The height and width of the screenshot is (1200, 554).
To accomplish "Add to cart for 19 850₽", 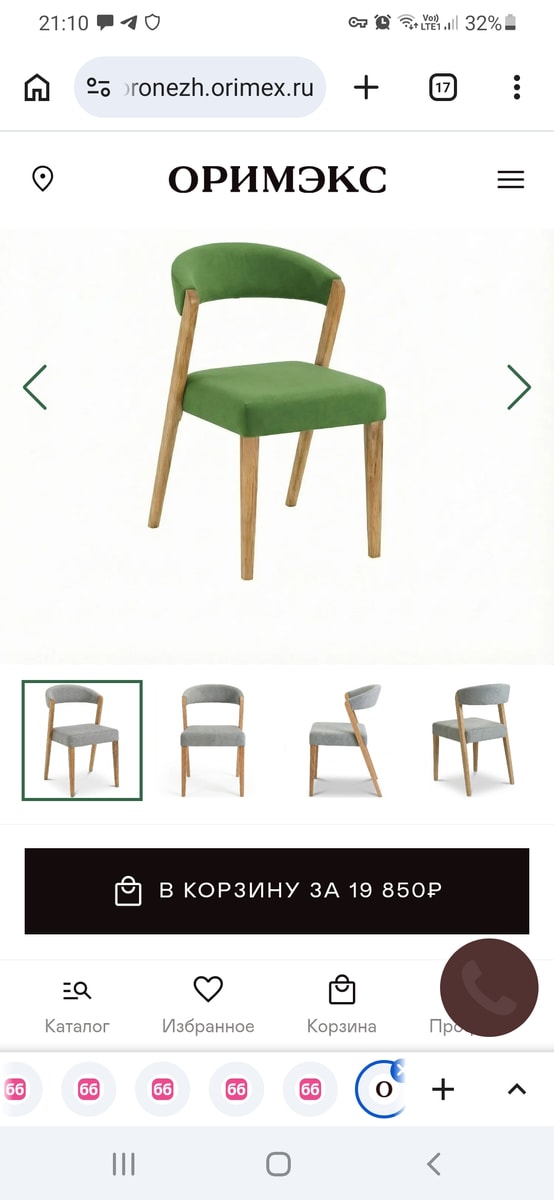I will click(277, 891).
